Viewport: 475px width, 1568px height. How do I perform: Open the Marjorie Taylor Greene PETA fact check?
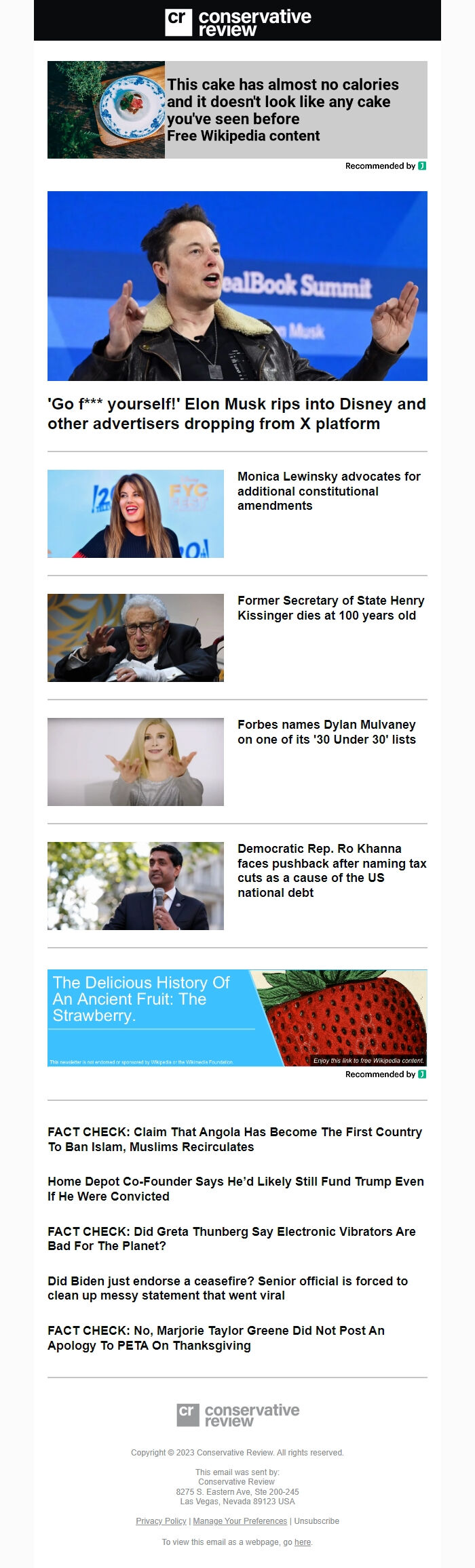click(x=216, y=1338)
